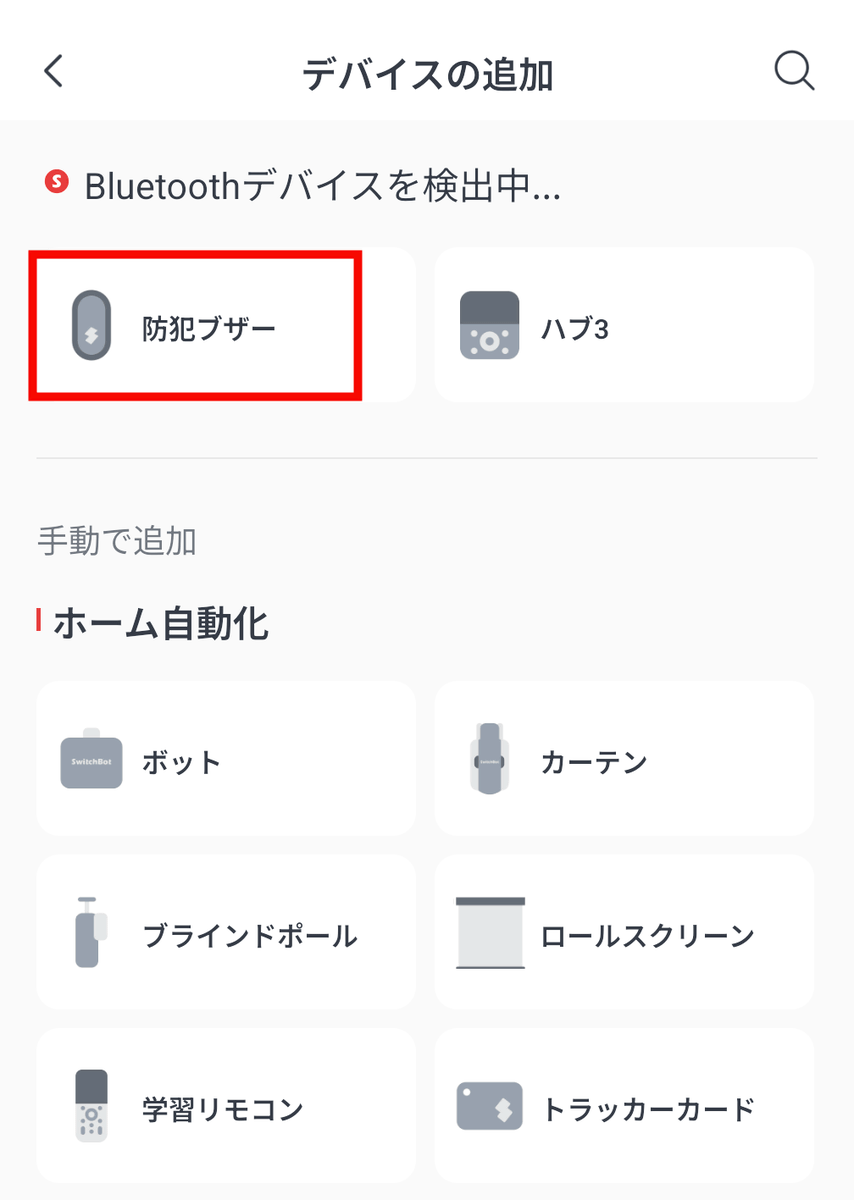Go back from the デバイスの追加 screen
The image size is (854, 1200).
pyautogui.click(x=54, y=72)
